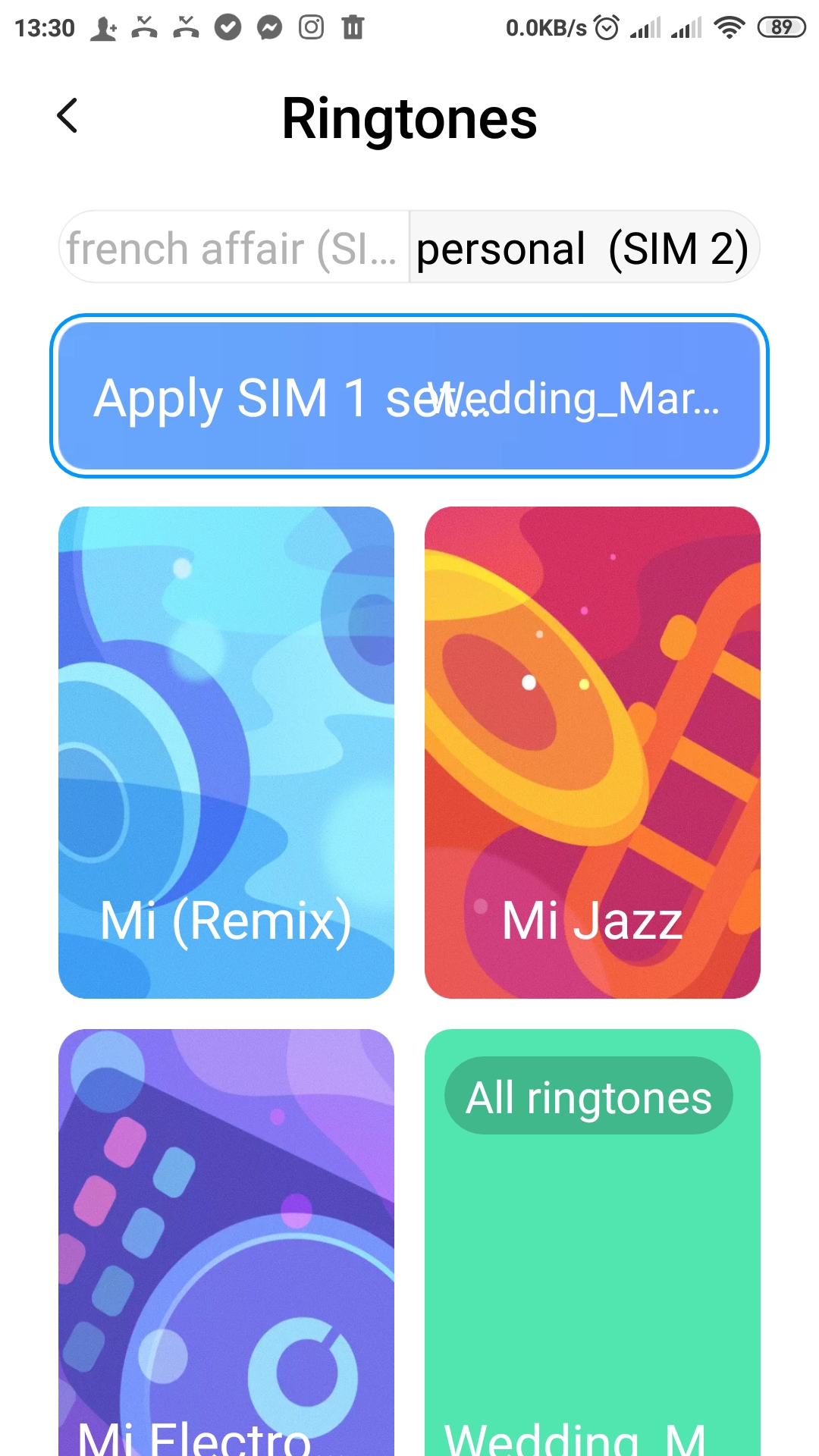Go back from Ringtones screen
This screenshot has width=819, height=1456.
[67, 116]
